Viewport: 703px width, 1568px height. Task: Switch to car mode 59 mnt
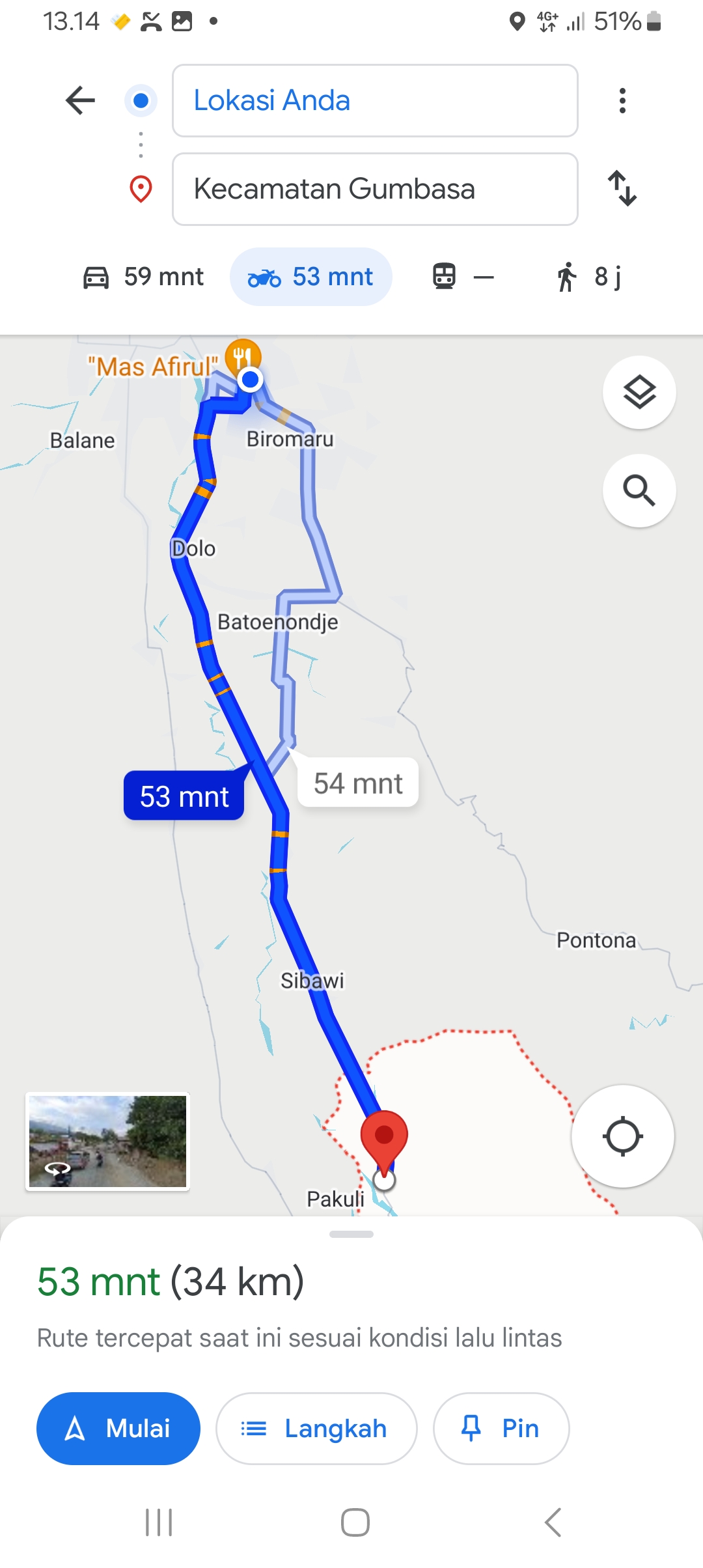[143, 277]
